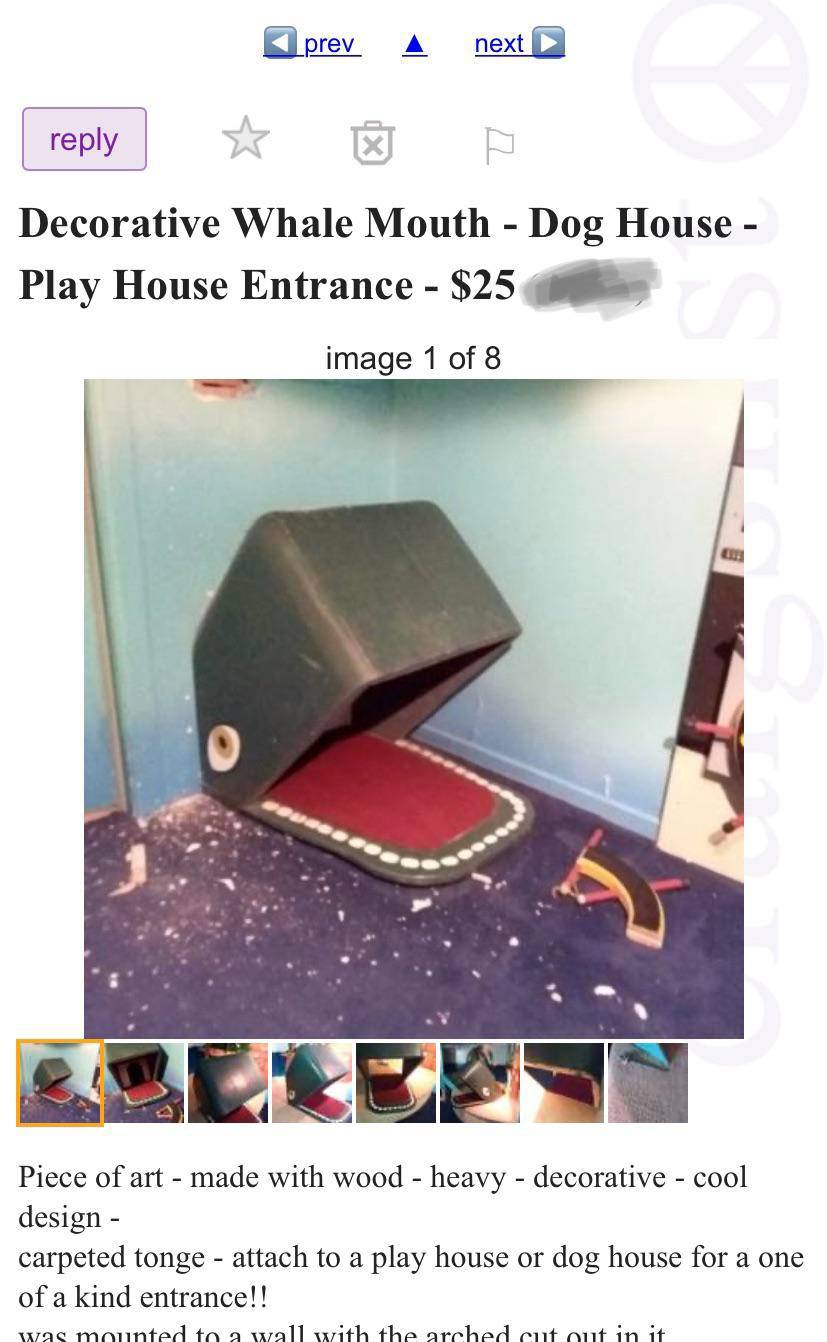Display the fifth thumbnail photo

click(396, 1083)
